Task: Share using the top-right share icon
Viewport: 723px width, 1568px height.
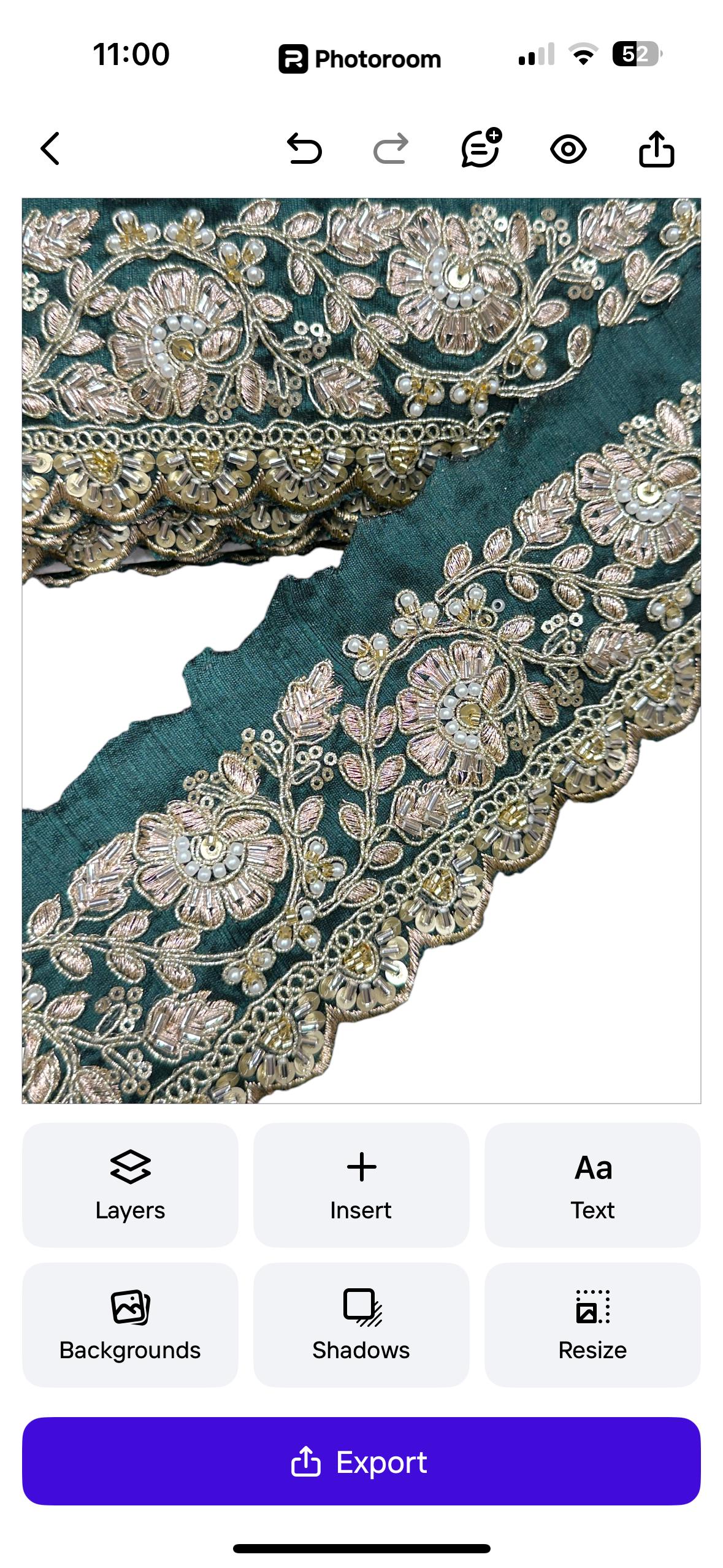Action: coord(656,149)
